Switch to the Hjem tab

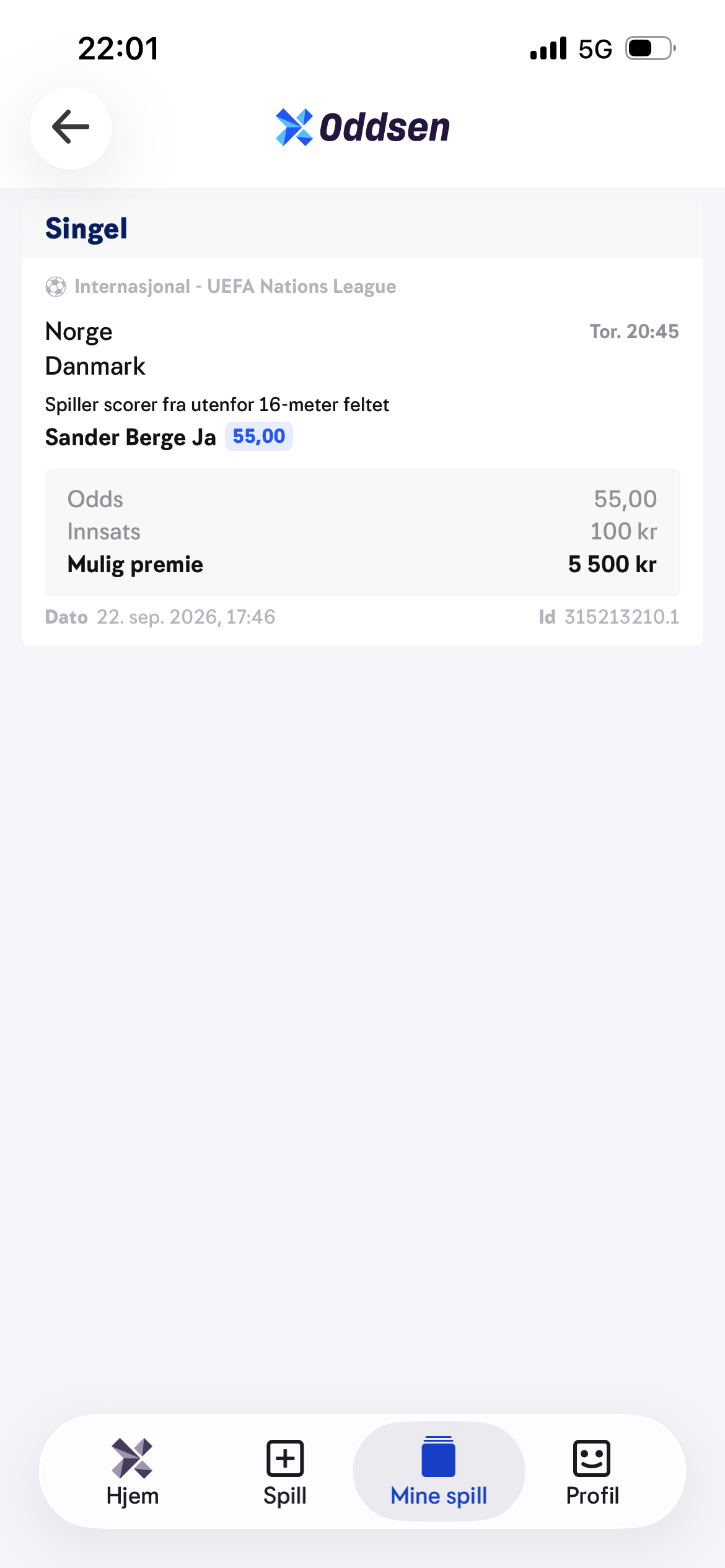[133, 1471]
